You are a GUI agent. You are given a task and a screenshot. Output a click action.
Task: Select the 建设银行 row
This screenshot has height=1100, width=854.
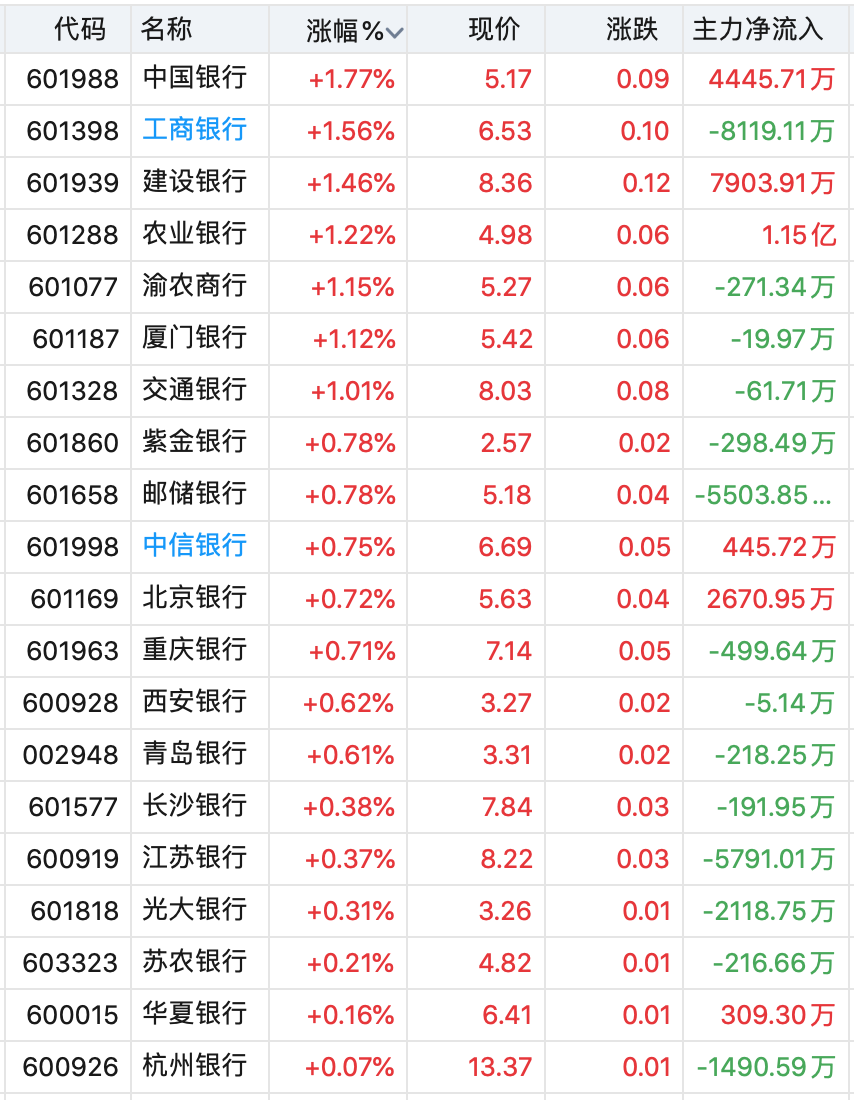194,182
